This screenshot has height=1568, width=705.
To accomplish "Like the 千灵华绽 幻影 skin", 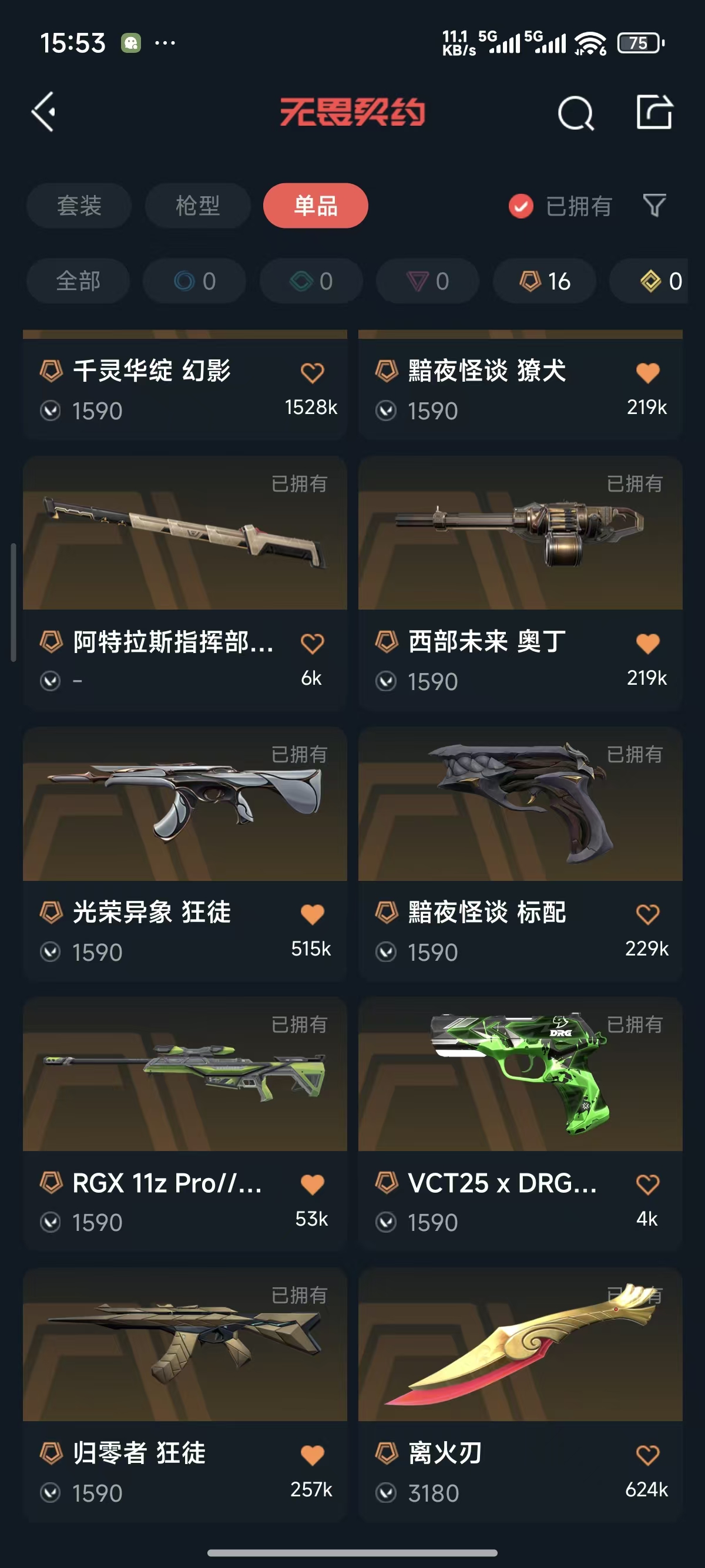I will tap(313, 372).
